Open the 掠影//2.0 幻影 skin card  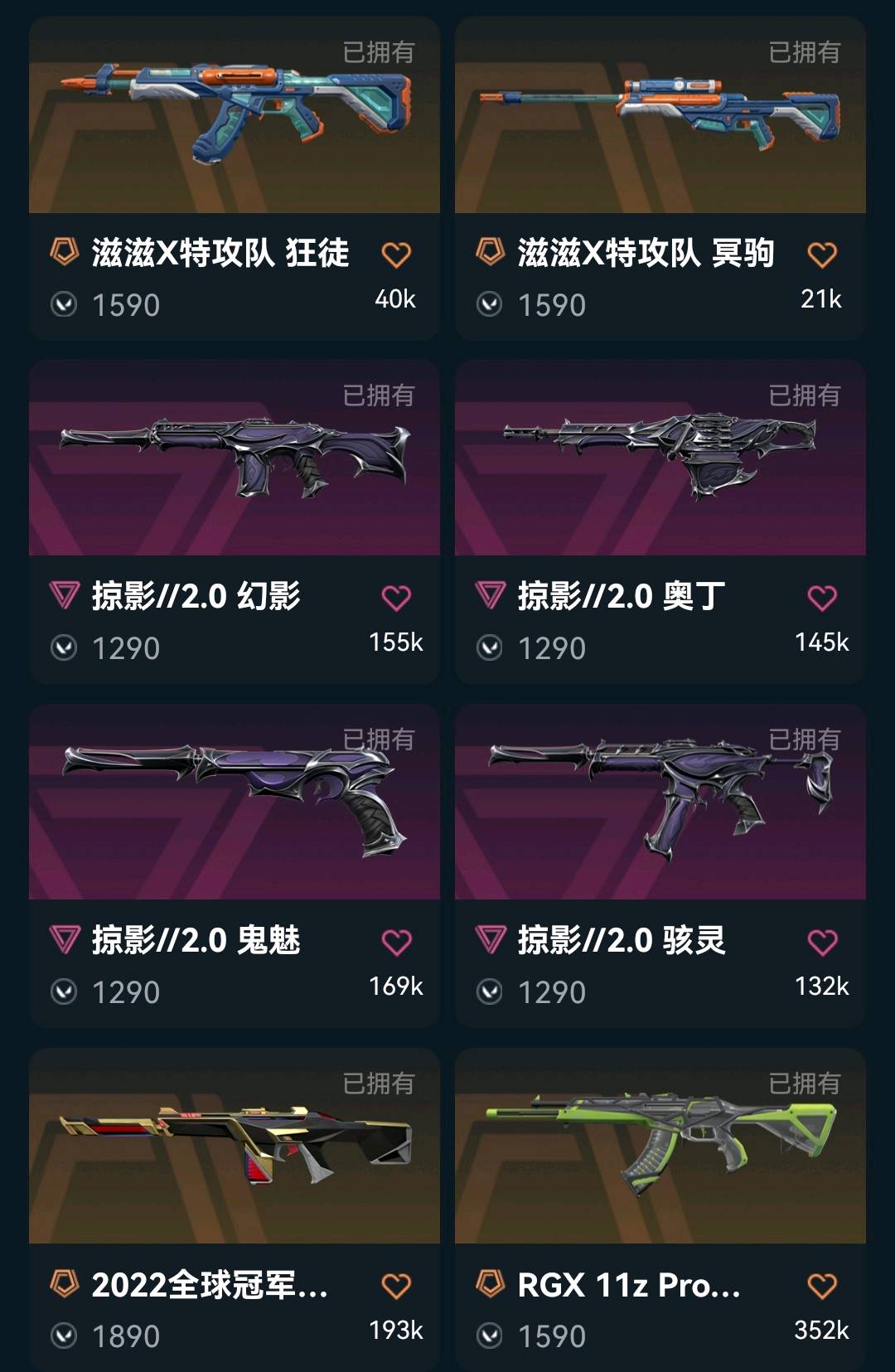[234, 458]
